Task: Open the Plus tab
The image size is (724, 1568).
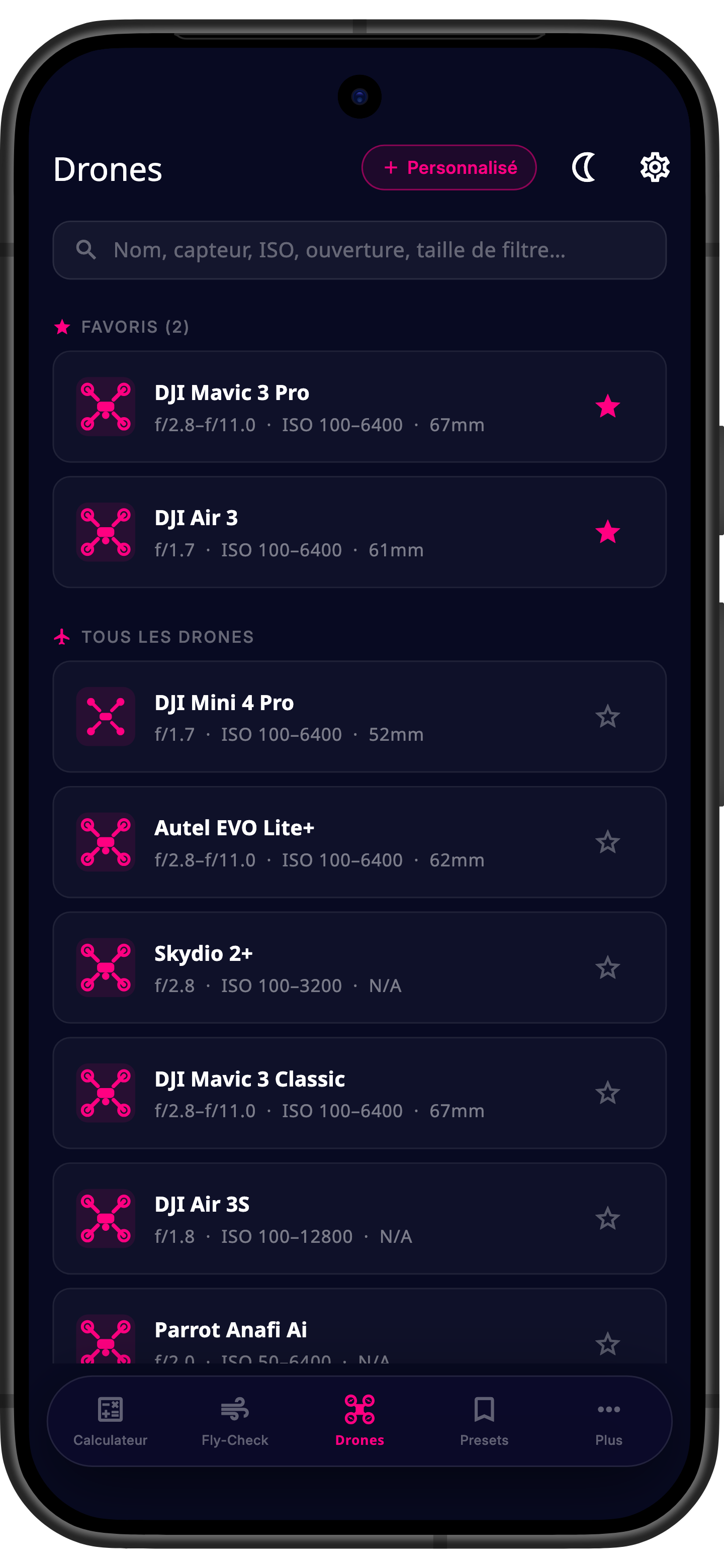Action: (x=609, y=1422)
